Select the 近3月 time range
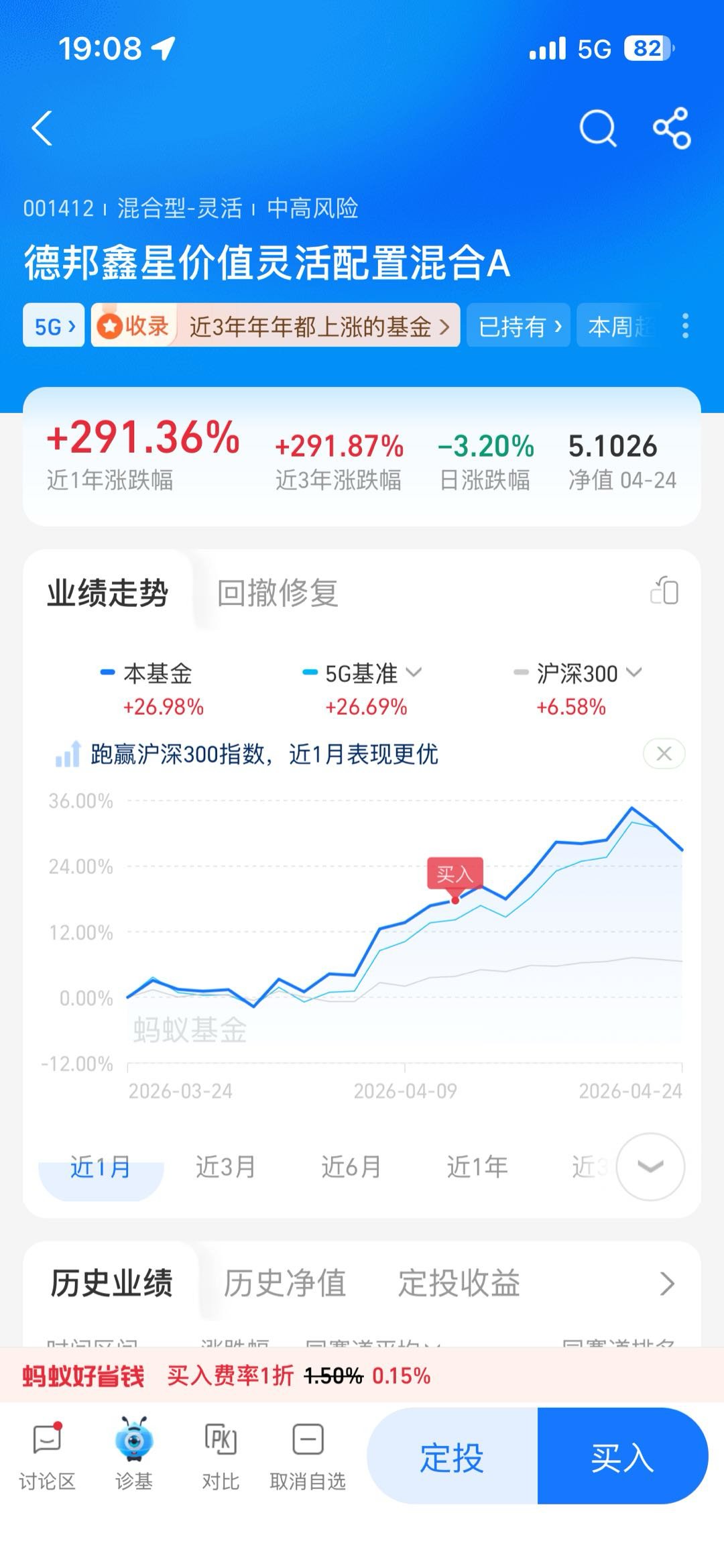 point(225,1168)
